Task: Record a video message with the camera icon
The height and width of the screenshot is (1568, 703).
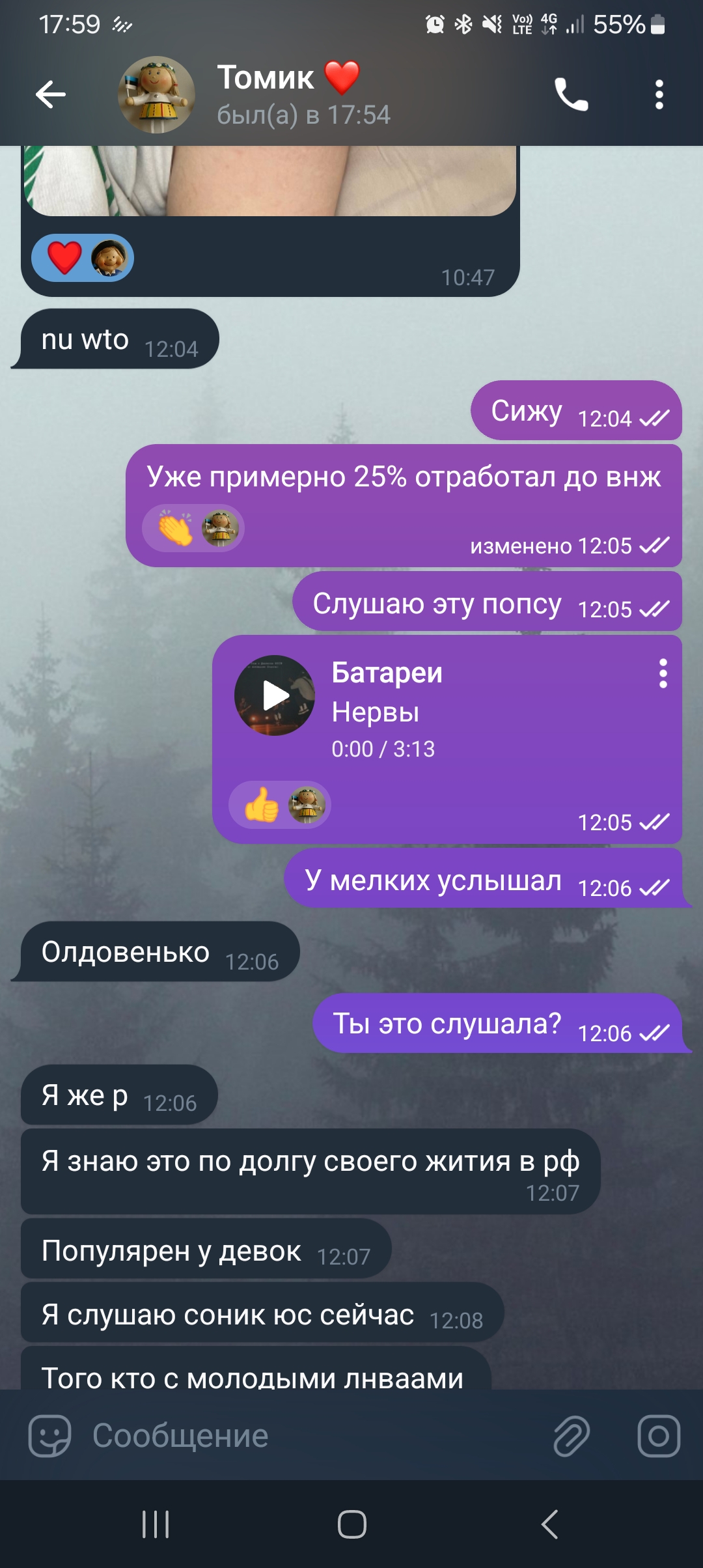Action: coord(659,1436)
